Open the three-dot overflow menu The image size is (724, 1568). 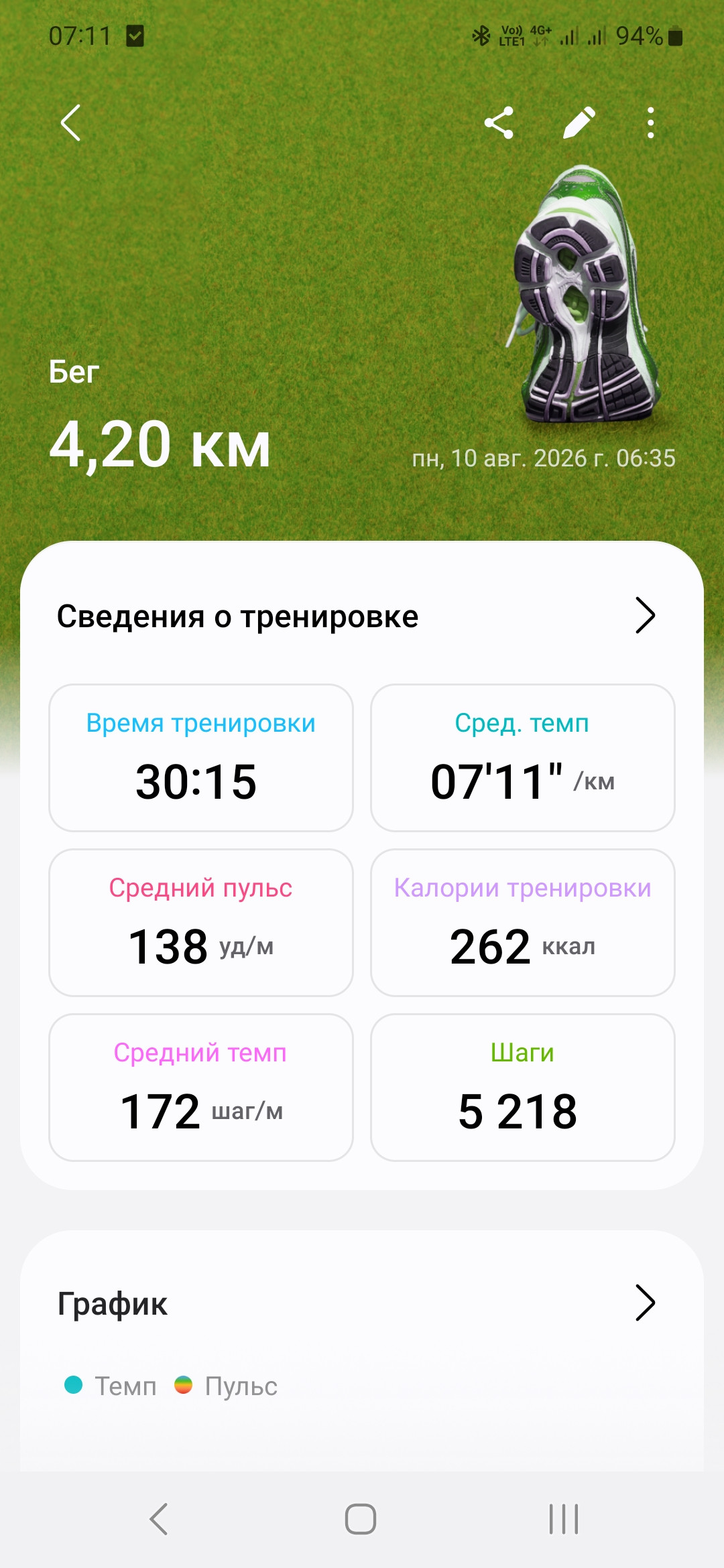click(650, 123)
